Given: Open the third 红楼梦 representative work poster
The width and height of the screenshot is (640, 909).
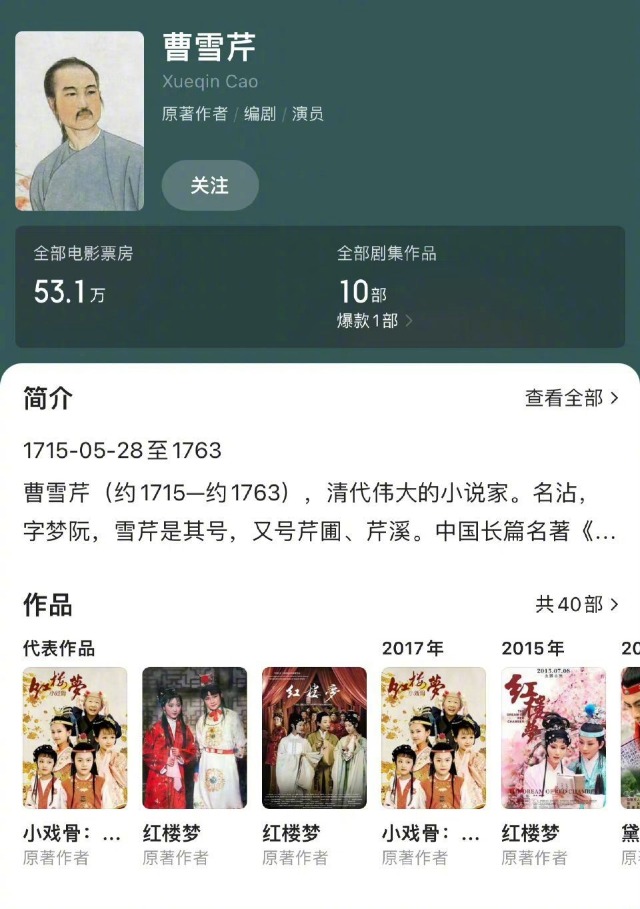Looking at the screenshot, I should point(314,738).
